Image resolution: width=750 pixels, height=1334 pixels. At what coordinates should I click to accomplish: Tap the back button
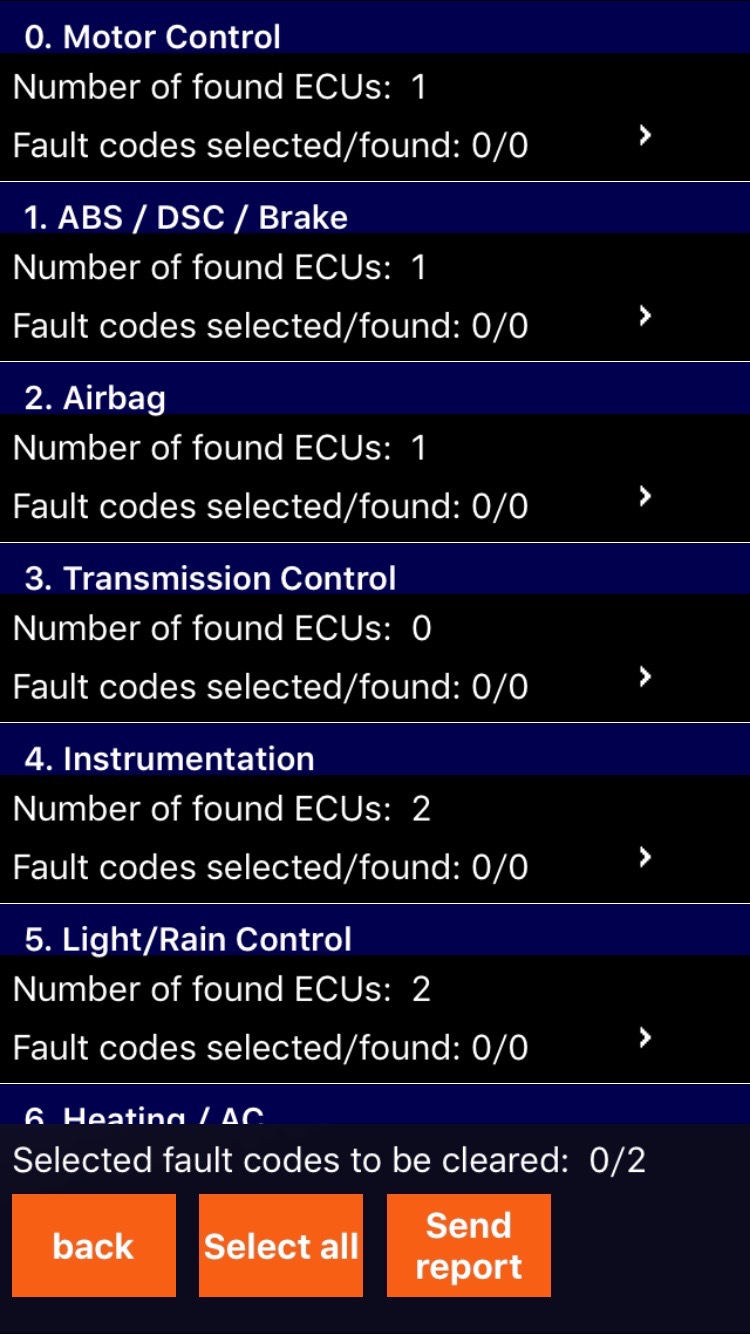tap(94, 1245)
